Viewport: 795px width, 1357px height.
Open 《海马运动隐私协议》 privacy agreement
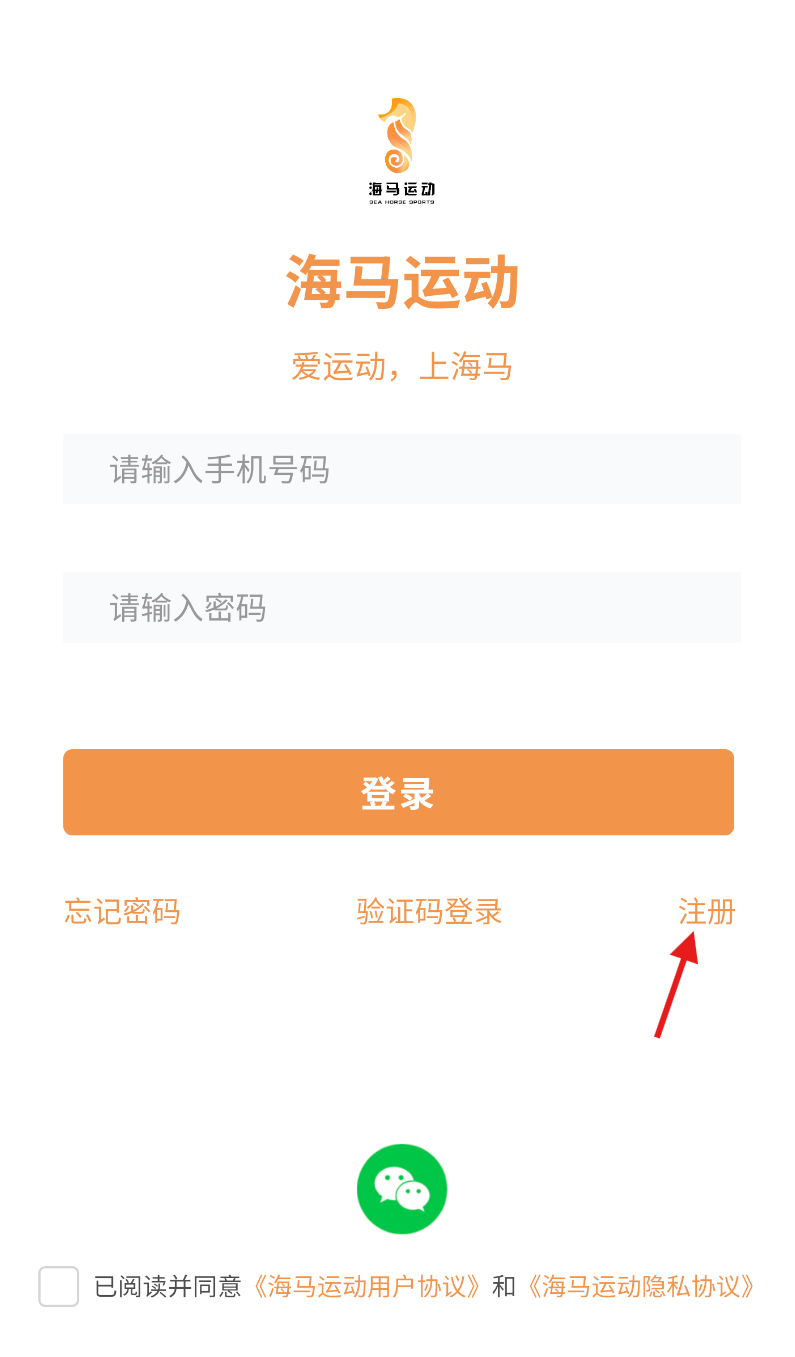click(x=639, y=1286)
